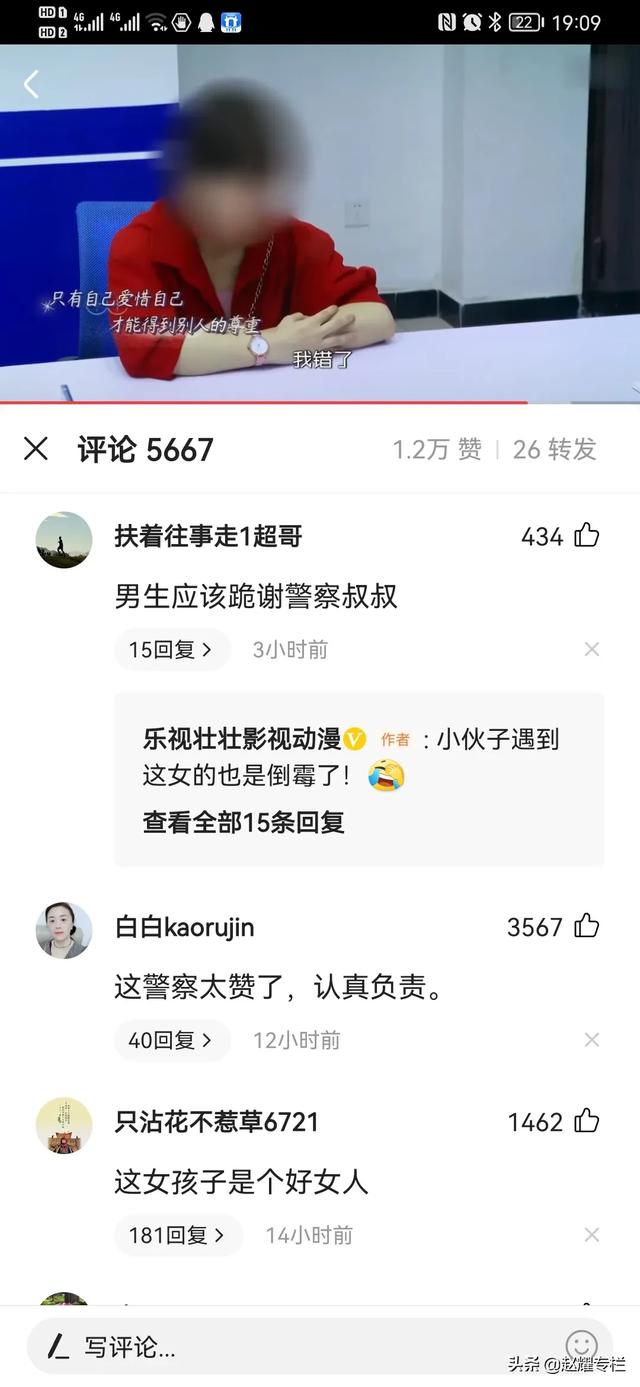Expand the 40回复 replies chip
Image resolution: width=640 pixels, height=1387 pixels.
pyautogui.click(x=171, y=1040)
